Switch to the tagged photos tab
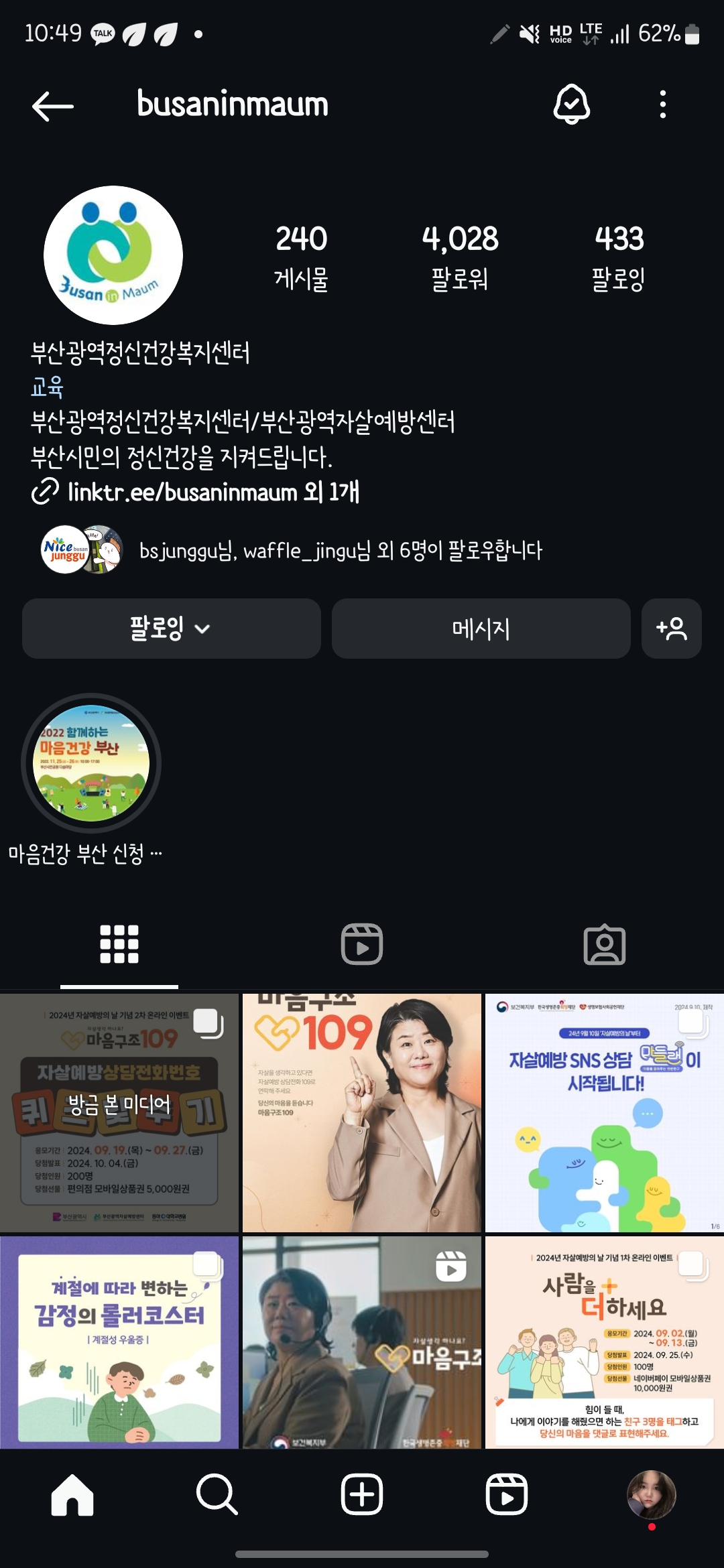 (604, 943)
